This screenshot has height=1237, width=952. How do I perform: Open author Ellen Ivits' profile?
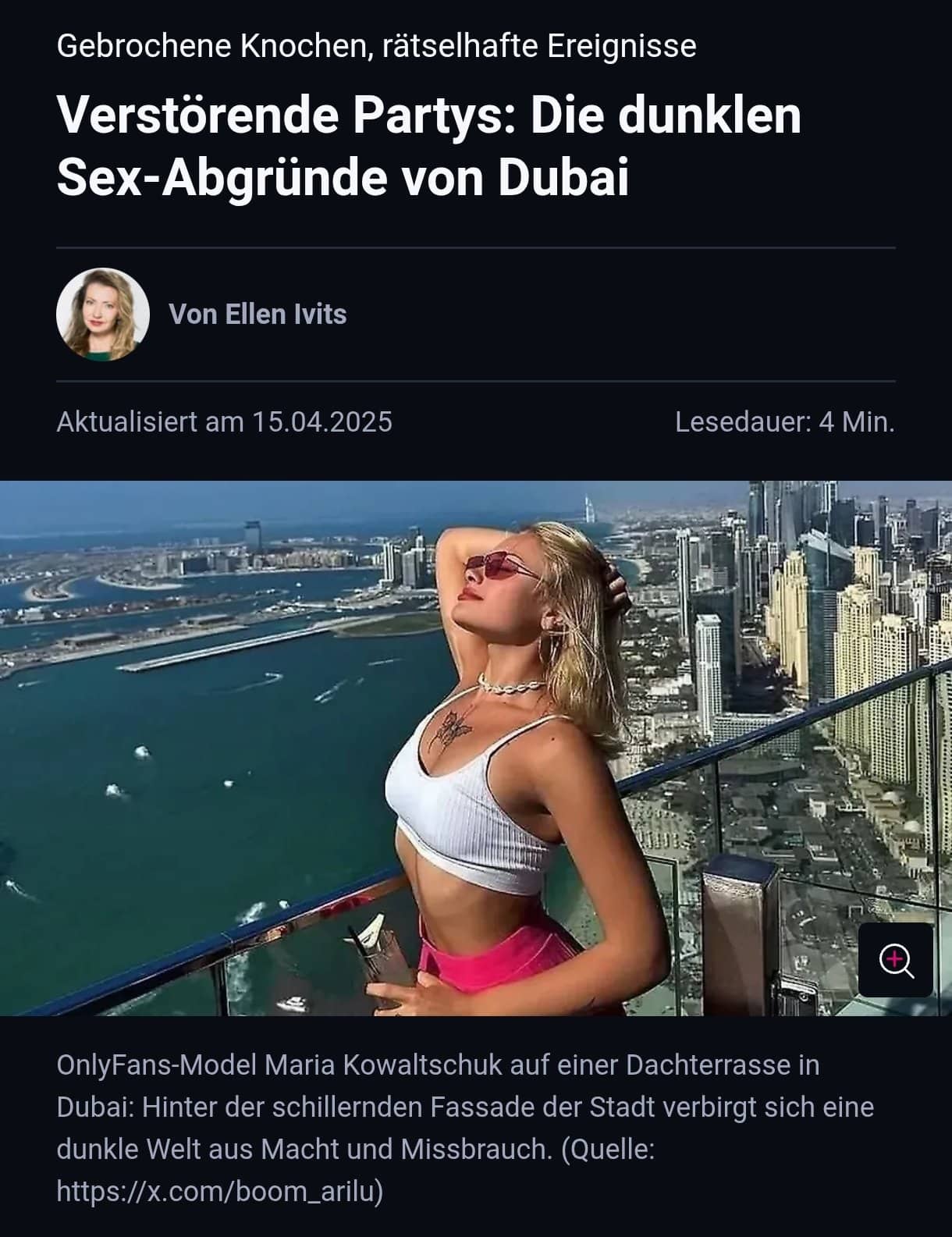[258, 315]
